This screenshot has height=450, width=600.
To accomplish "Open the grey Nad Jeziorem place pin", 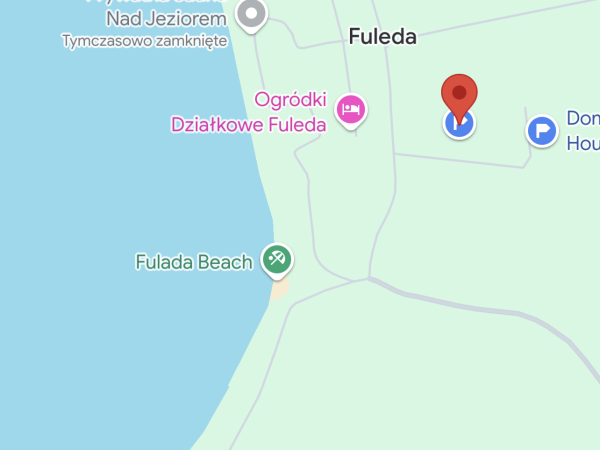I will (252, 15).
